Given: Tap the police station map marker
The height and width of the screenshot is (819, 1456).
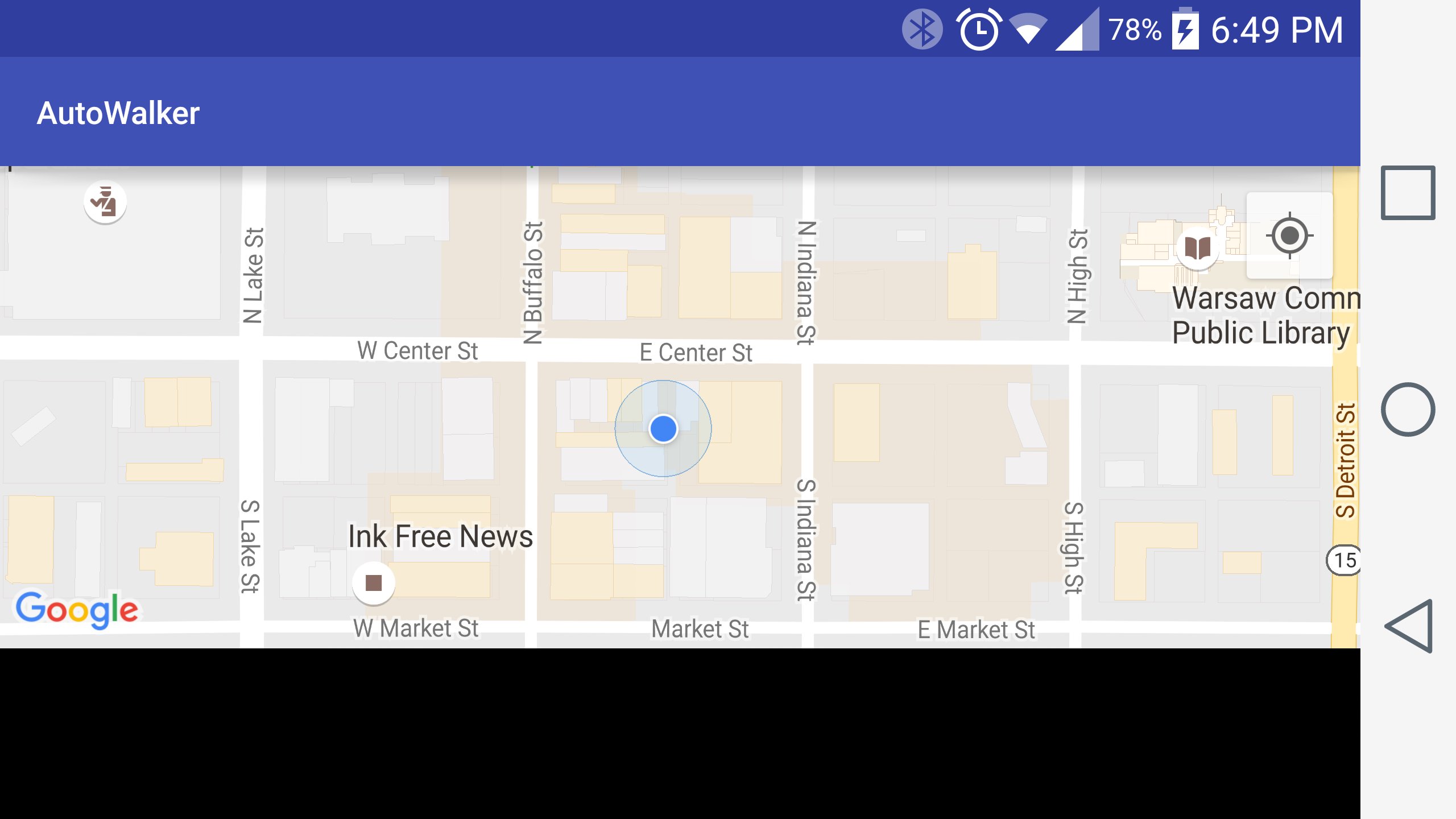Looking at the screenshot, I should pos(105,202).
